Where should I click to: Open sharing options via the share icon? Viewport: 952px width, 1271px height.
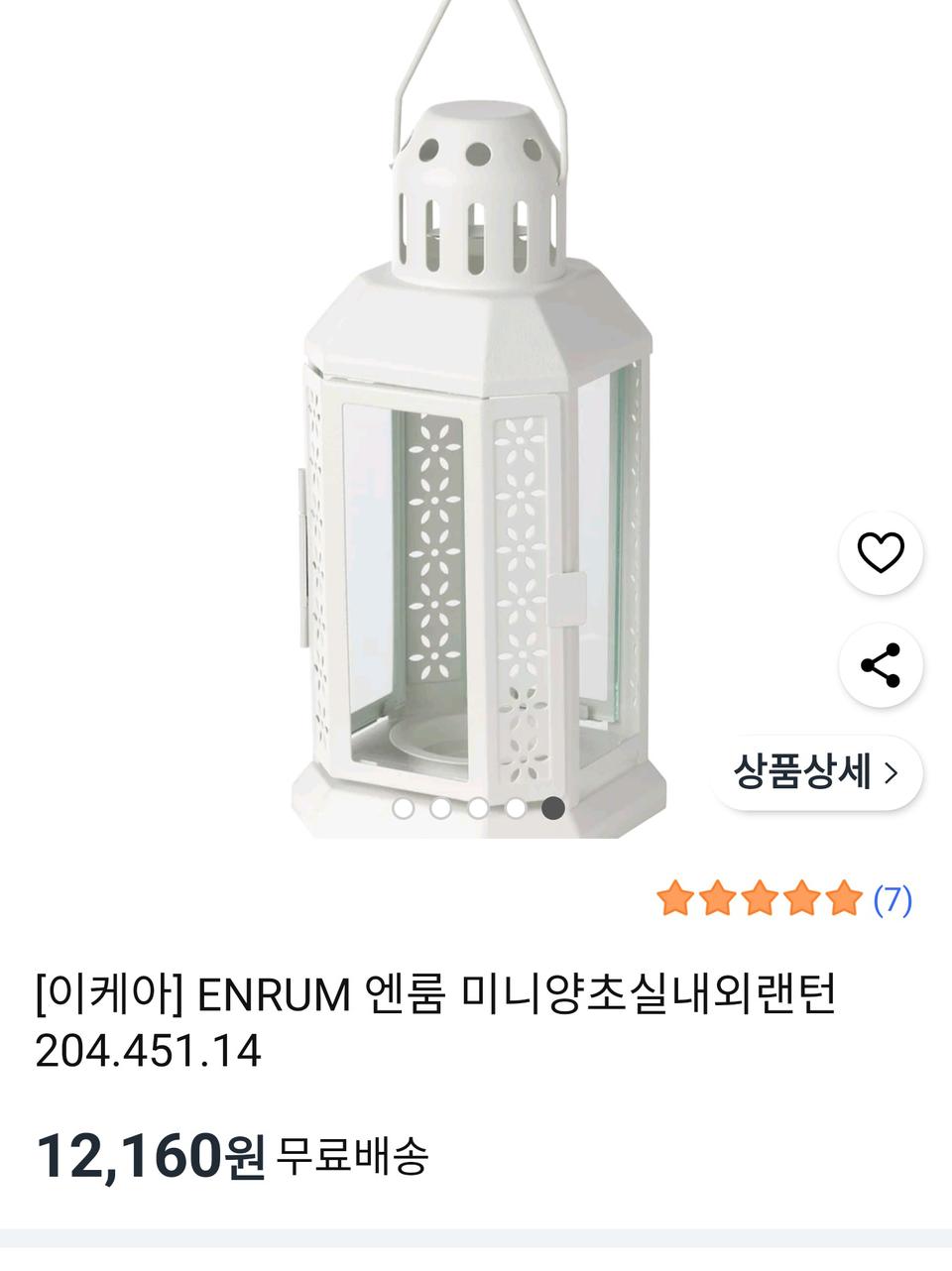coord(882,666)
